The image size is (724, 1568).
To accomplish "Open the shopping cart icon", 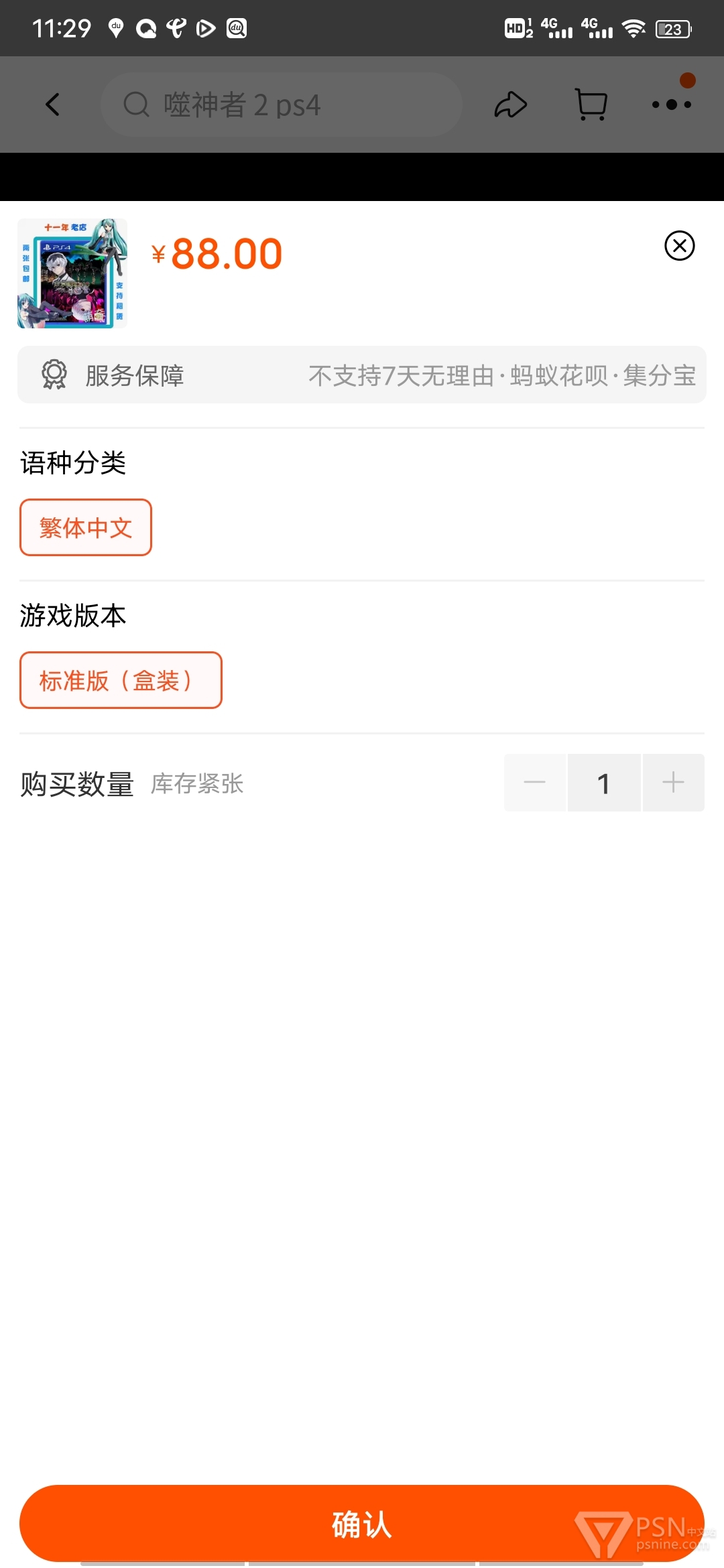I will point(592,105).
